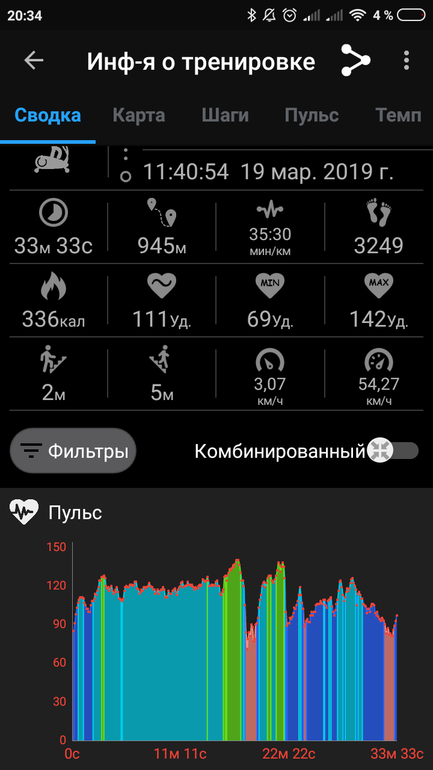Open the three-dot overflow menu
This screenshot has height=770, width=433.
(x=406, y=60)
